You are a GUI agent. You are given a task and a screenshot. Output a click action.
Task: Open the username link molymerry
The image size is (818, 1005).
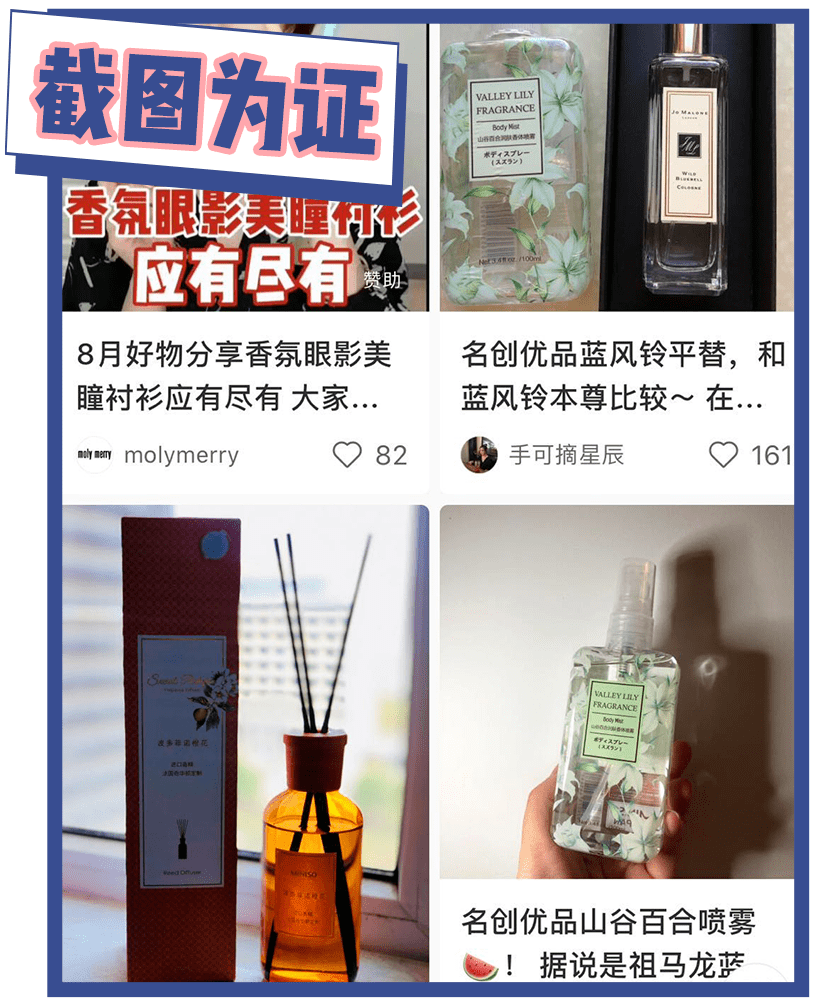[173, 456]
